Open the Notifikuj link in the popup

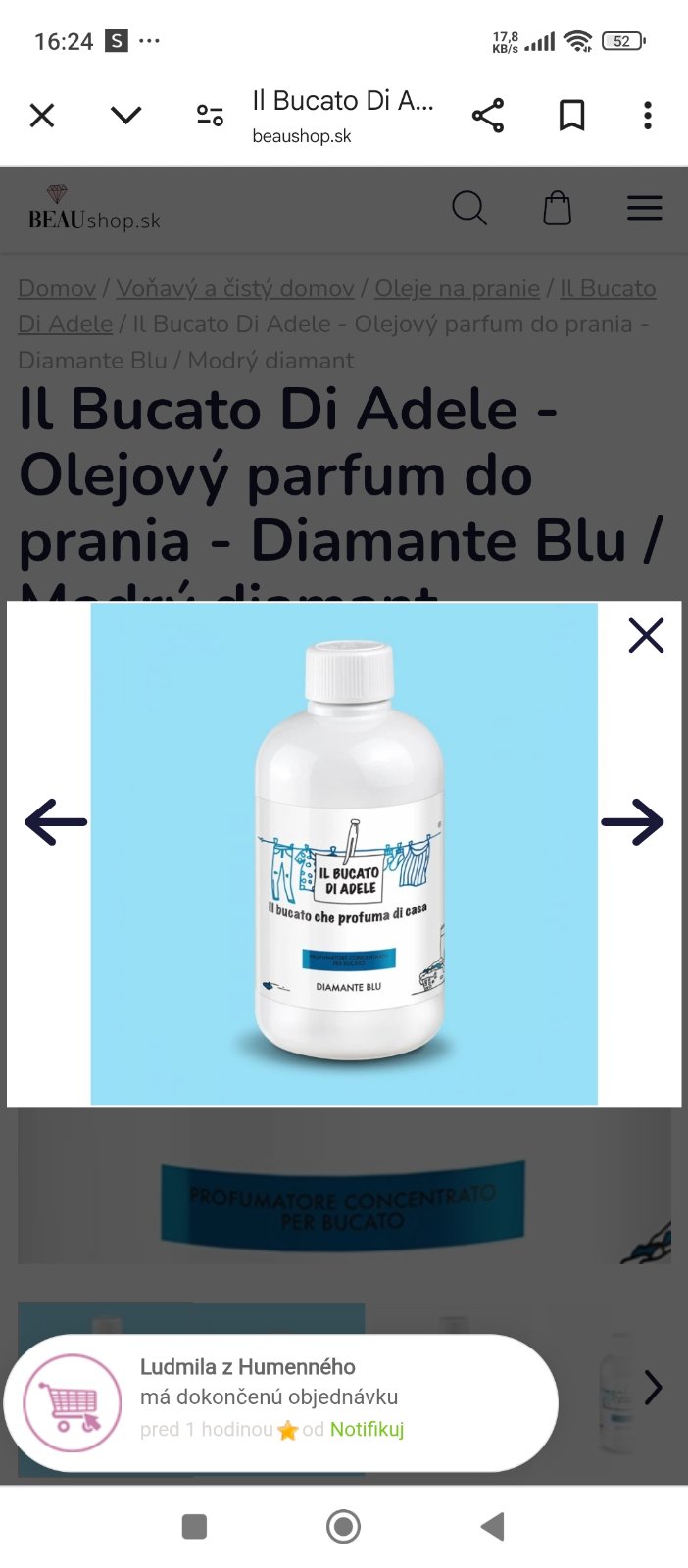(367, 1429)
